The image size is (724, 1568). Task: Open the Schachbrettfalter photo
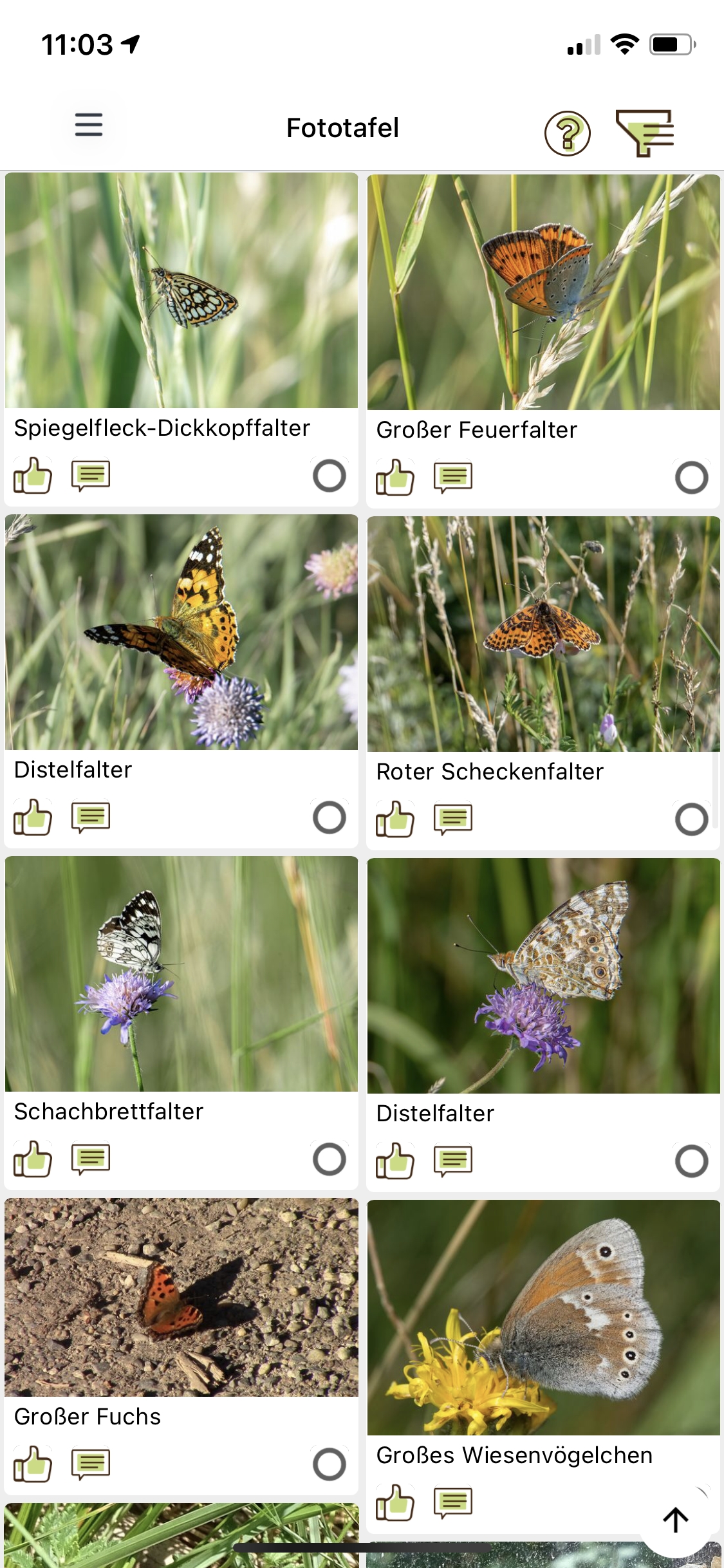[181, 974]
